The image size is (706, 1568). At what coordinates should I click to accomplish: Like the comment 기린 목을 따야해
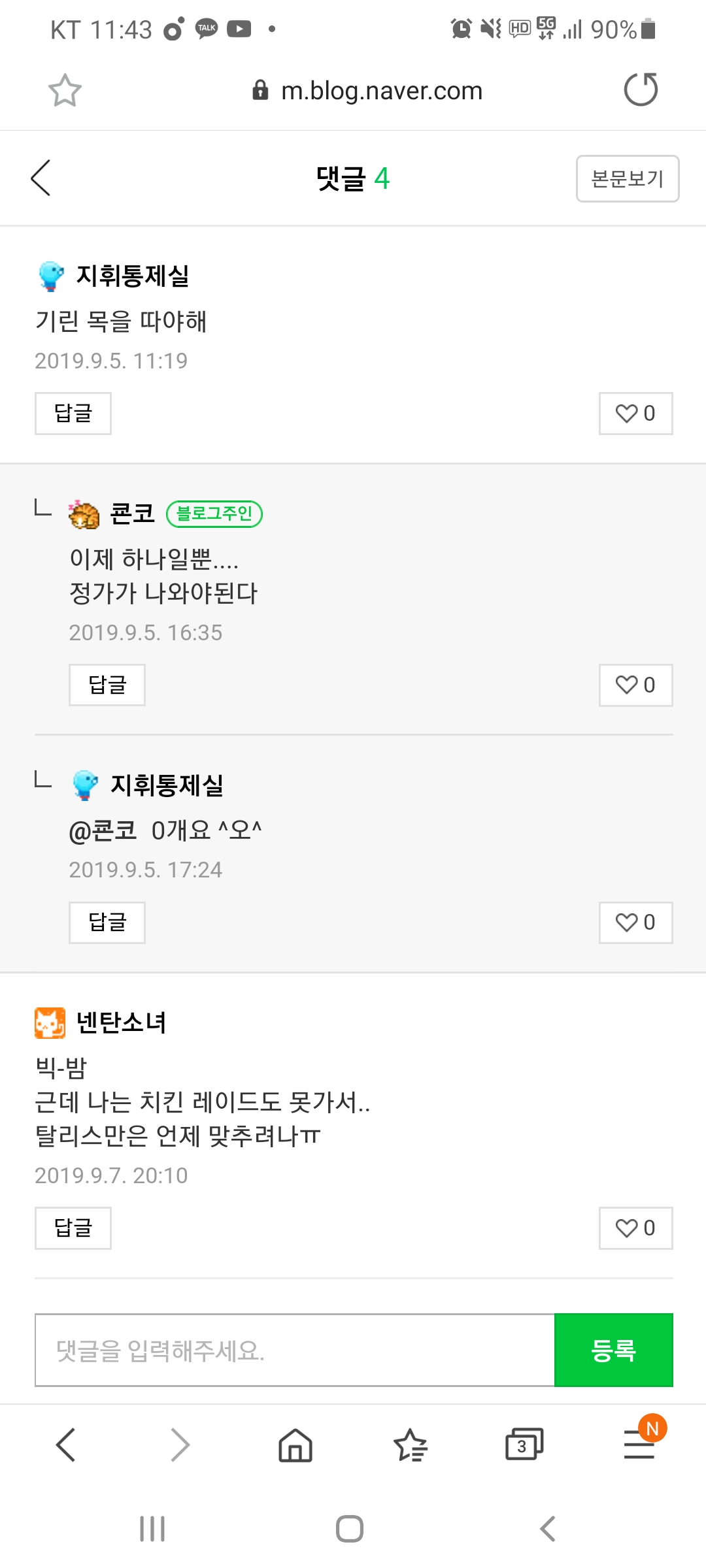[x=635, y=414]
